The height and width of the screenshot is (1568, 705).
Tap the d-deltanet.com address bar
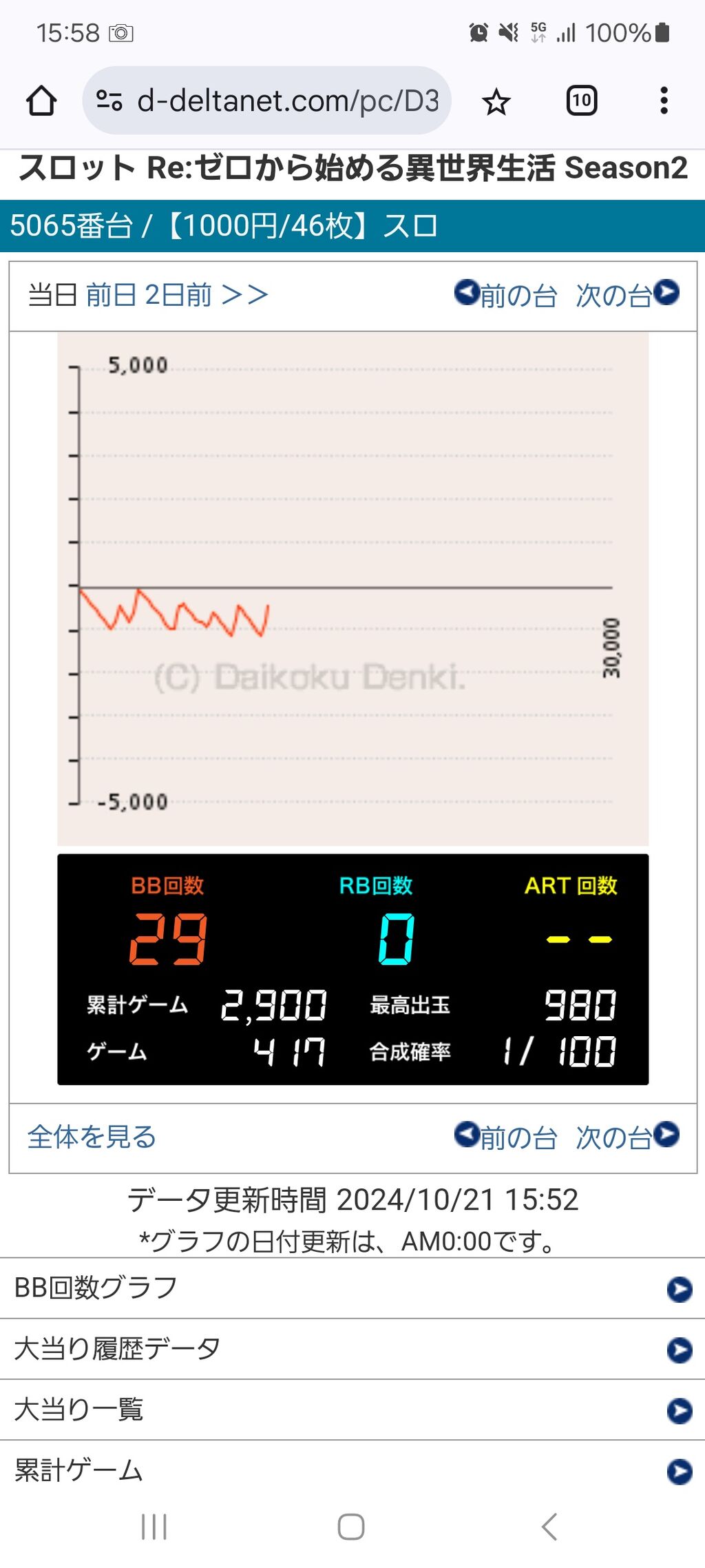[267, 101]
